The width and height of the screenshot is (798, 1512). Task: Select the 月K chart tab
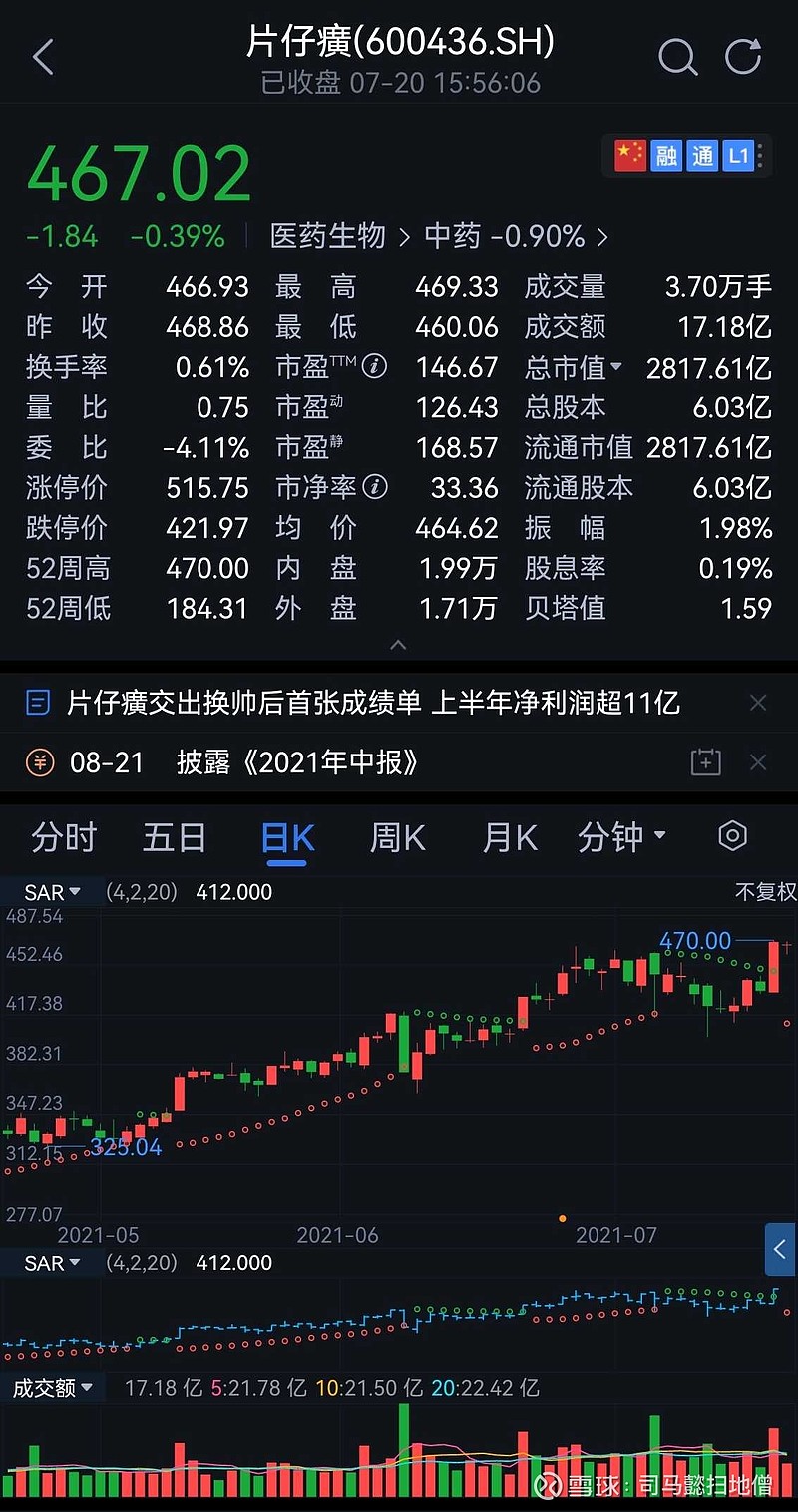click(x=510, y=836)
